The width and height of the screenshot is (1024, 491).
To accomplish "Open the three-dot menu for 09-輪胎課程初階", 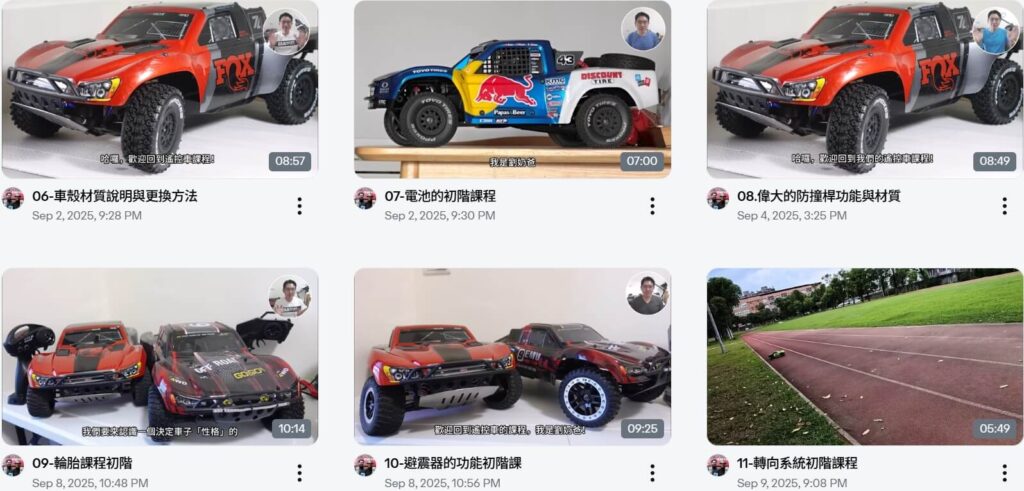I will (299, 473).
